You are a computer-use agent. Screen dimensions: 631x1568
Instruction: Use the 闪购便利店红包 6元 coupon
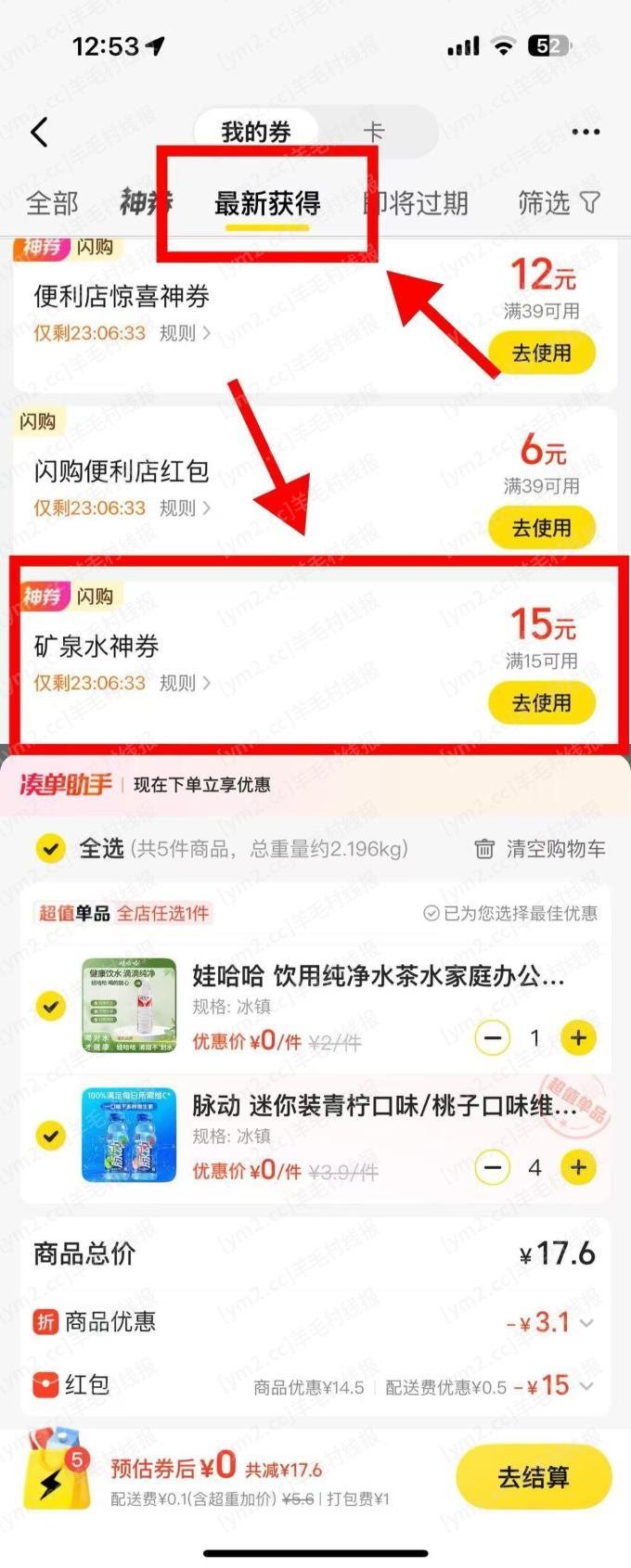(541, 528)
